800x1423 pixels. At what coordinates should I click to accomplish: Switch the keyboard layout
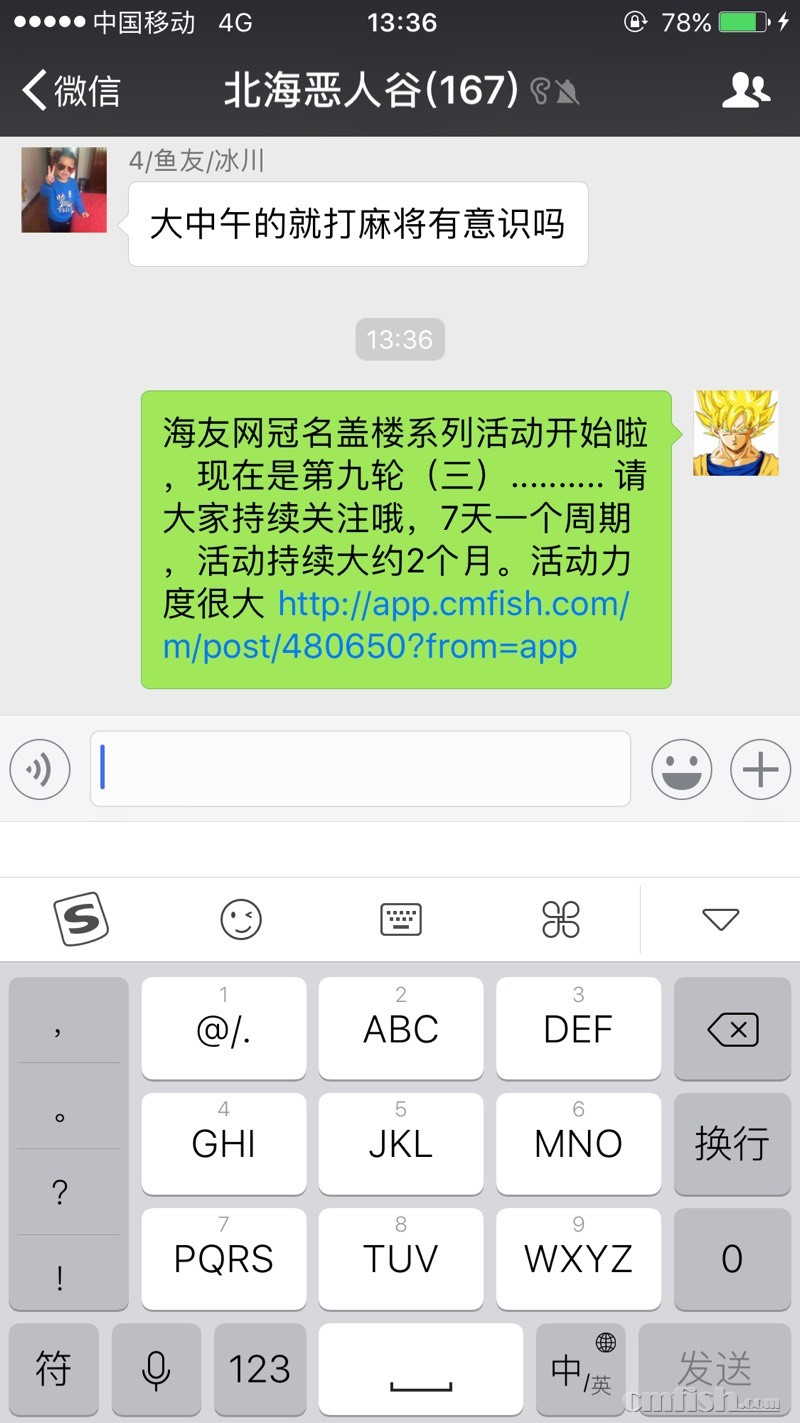401,919
